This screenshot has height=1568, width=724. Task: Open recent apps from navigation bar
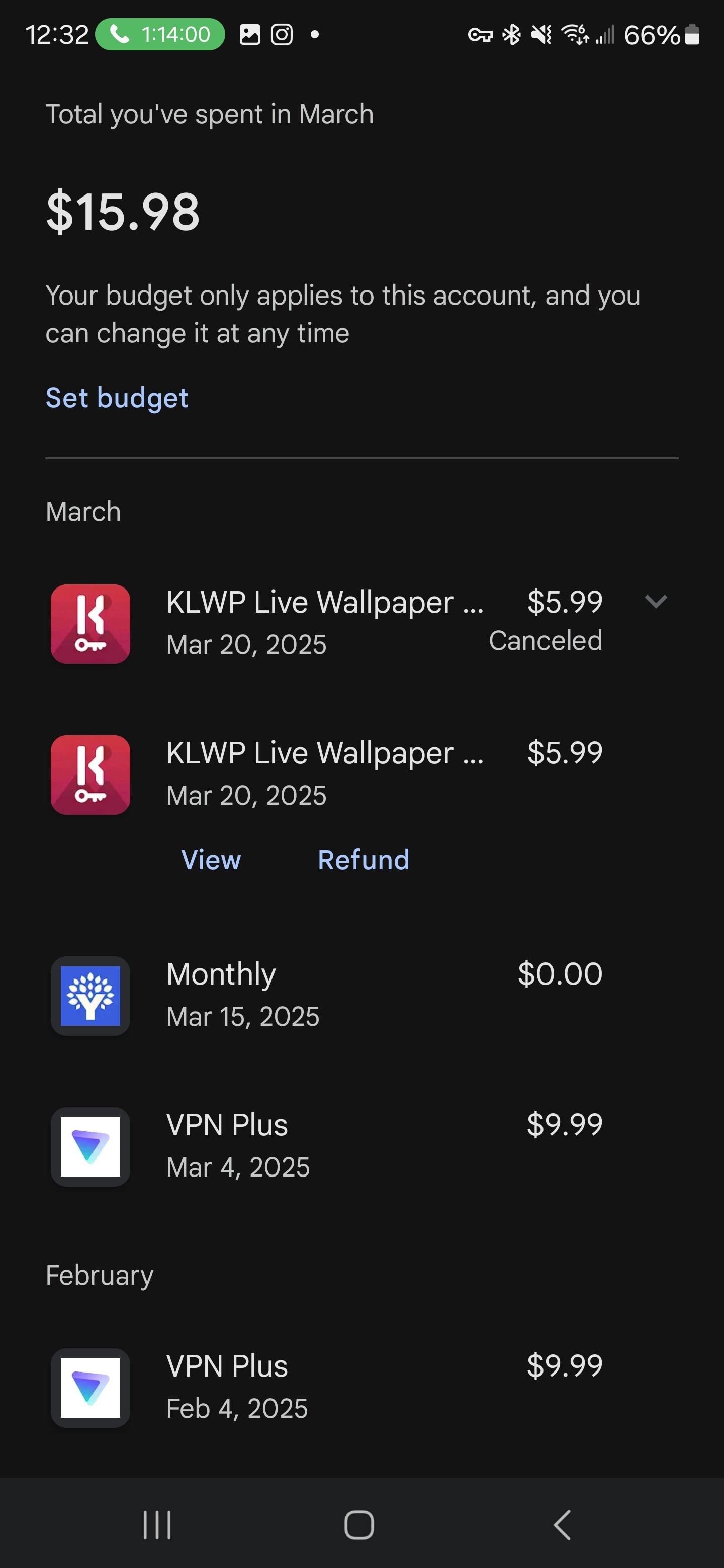tap(157, 1525)
